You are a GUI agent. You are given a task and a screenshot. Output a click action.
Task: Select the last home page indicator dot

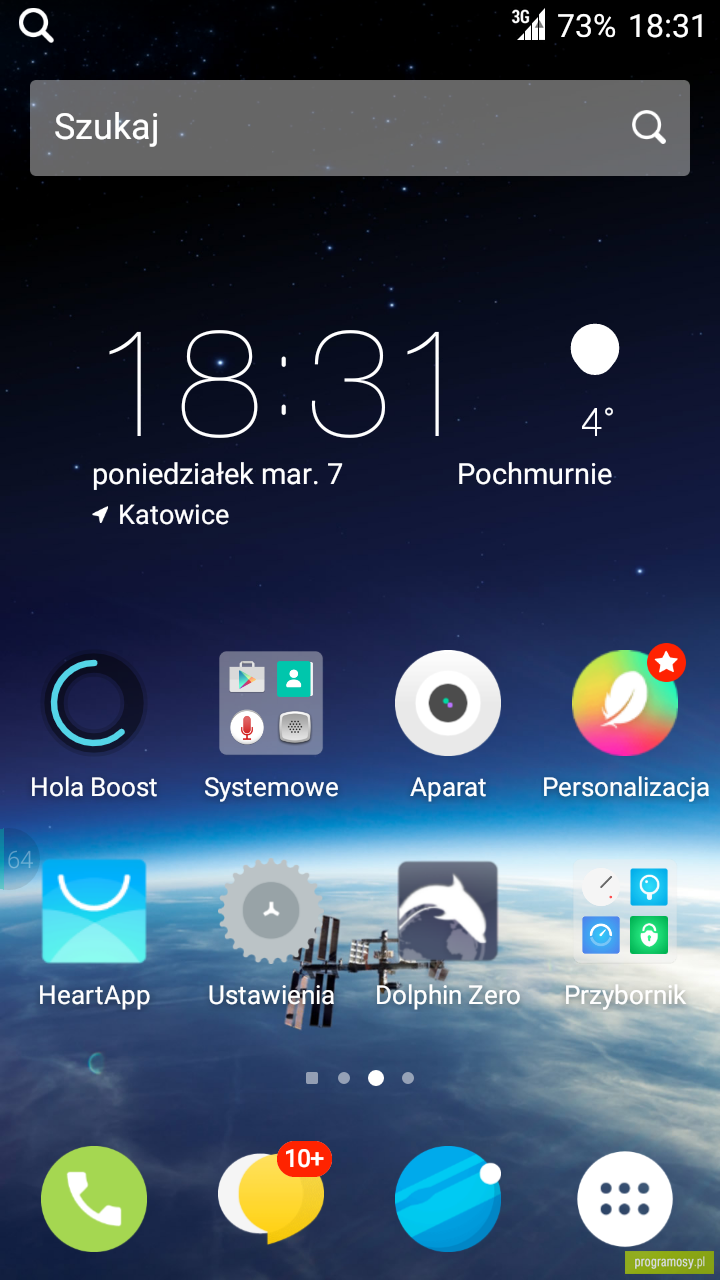pyautogui.click(x=408, y=1078)
